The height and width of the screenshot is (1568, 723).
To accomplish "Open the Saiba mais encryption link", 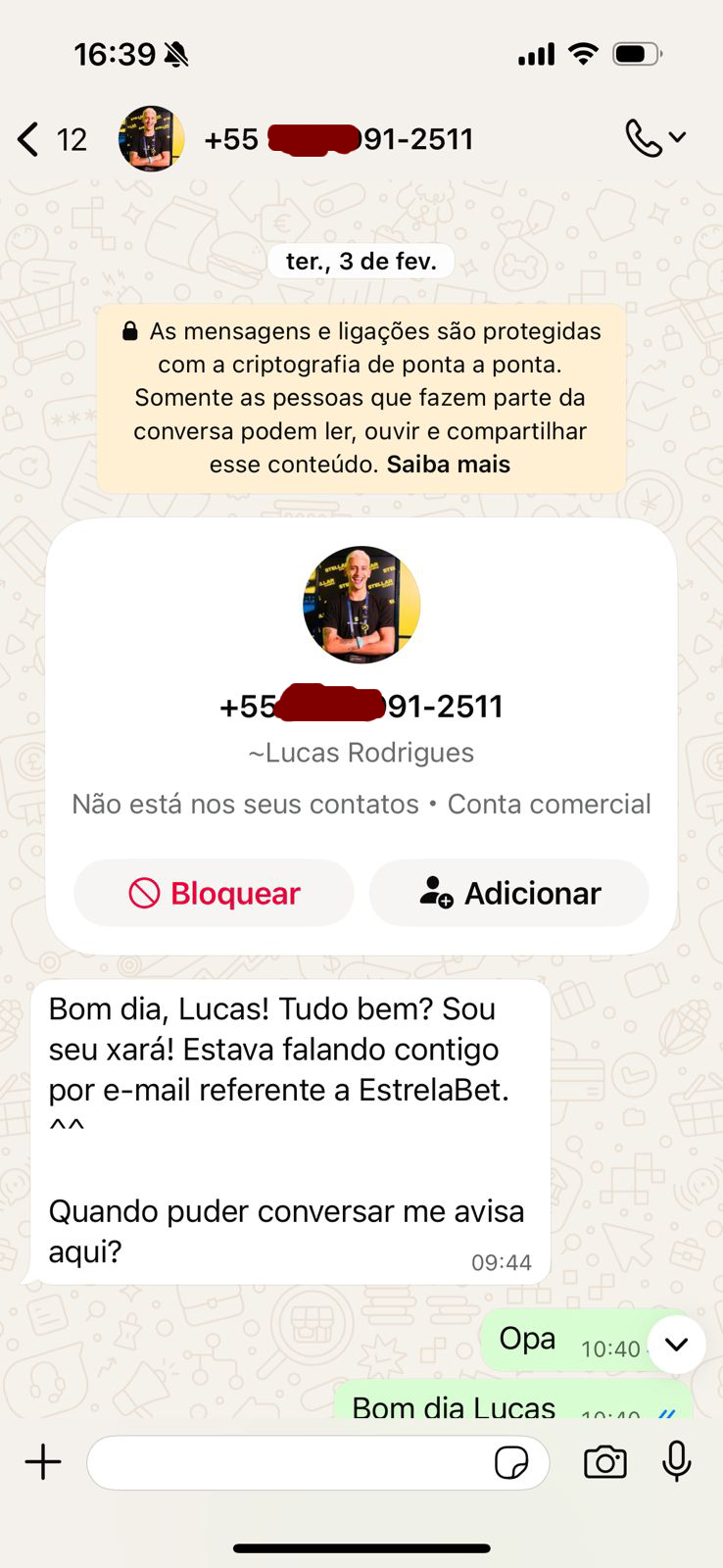I will point(448,465).
